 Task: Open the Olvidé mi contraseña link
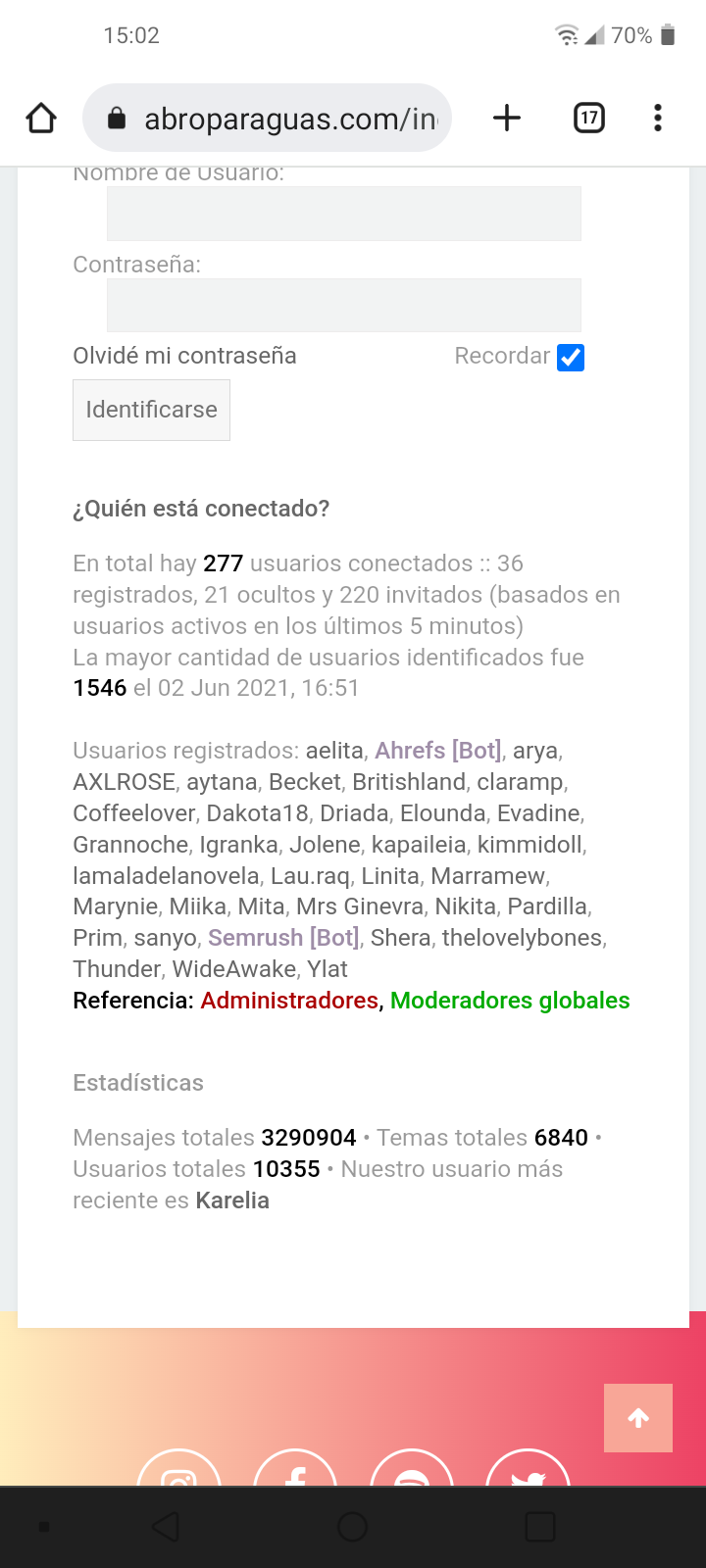click(184, 356)
